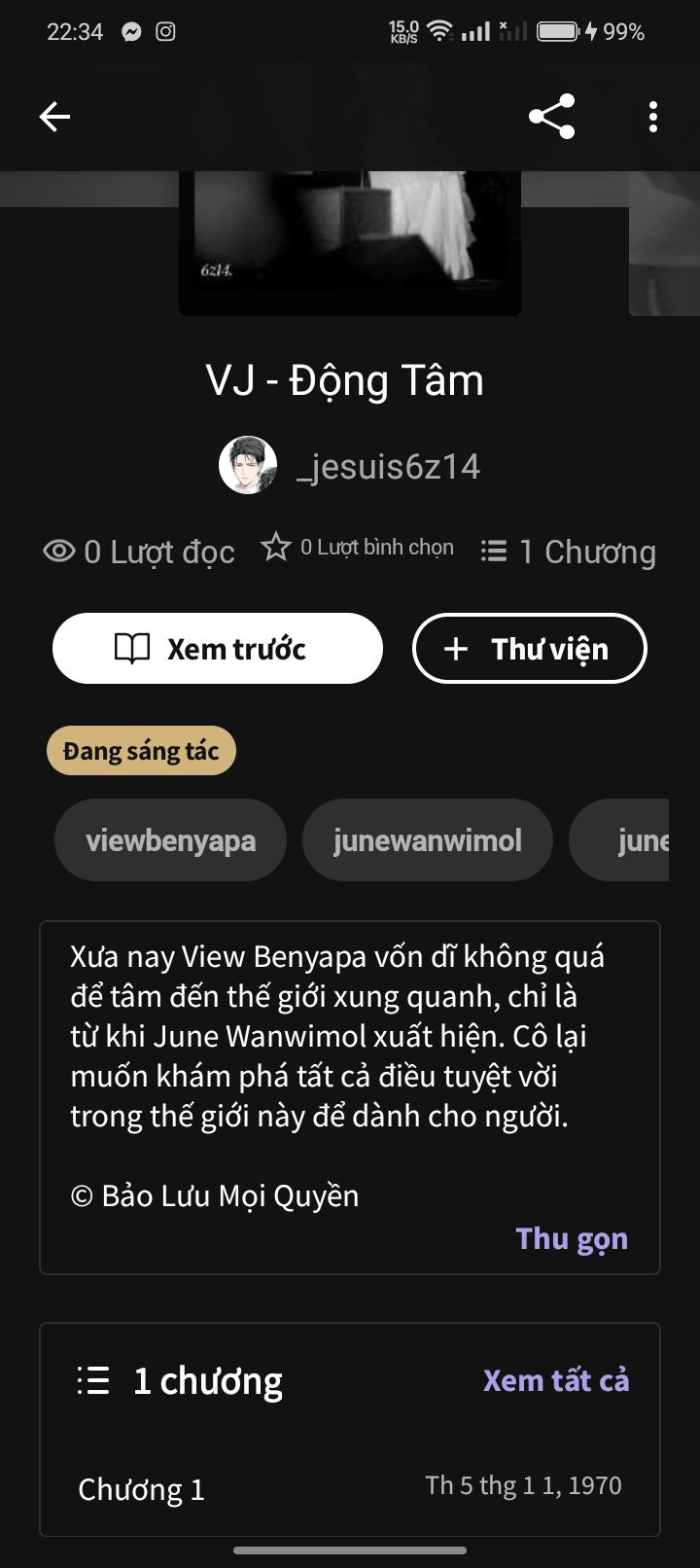Share the story VJ - Động Tâm

(x=551, y=117)
